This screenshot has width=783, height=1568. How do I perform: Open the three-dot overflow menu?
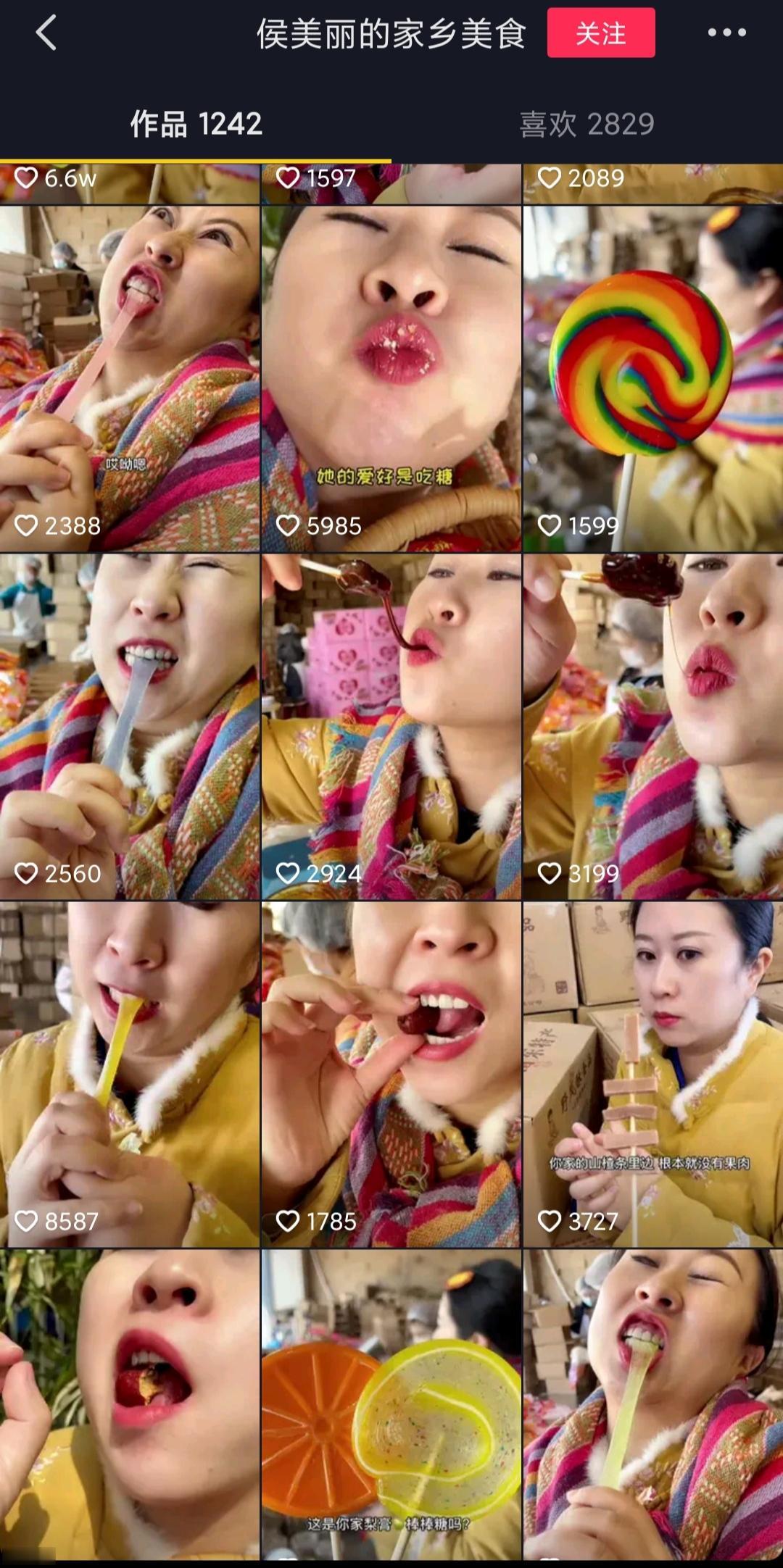pos(726,33)
